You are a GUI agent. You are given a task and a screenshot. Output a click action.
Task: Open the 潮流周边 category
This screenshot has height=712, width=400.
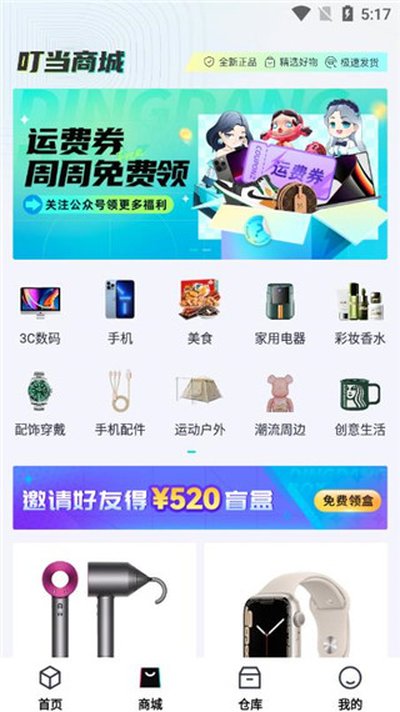[x=280, y=404]
